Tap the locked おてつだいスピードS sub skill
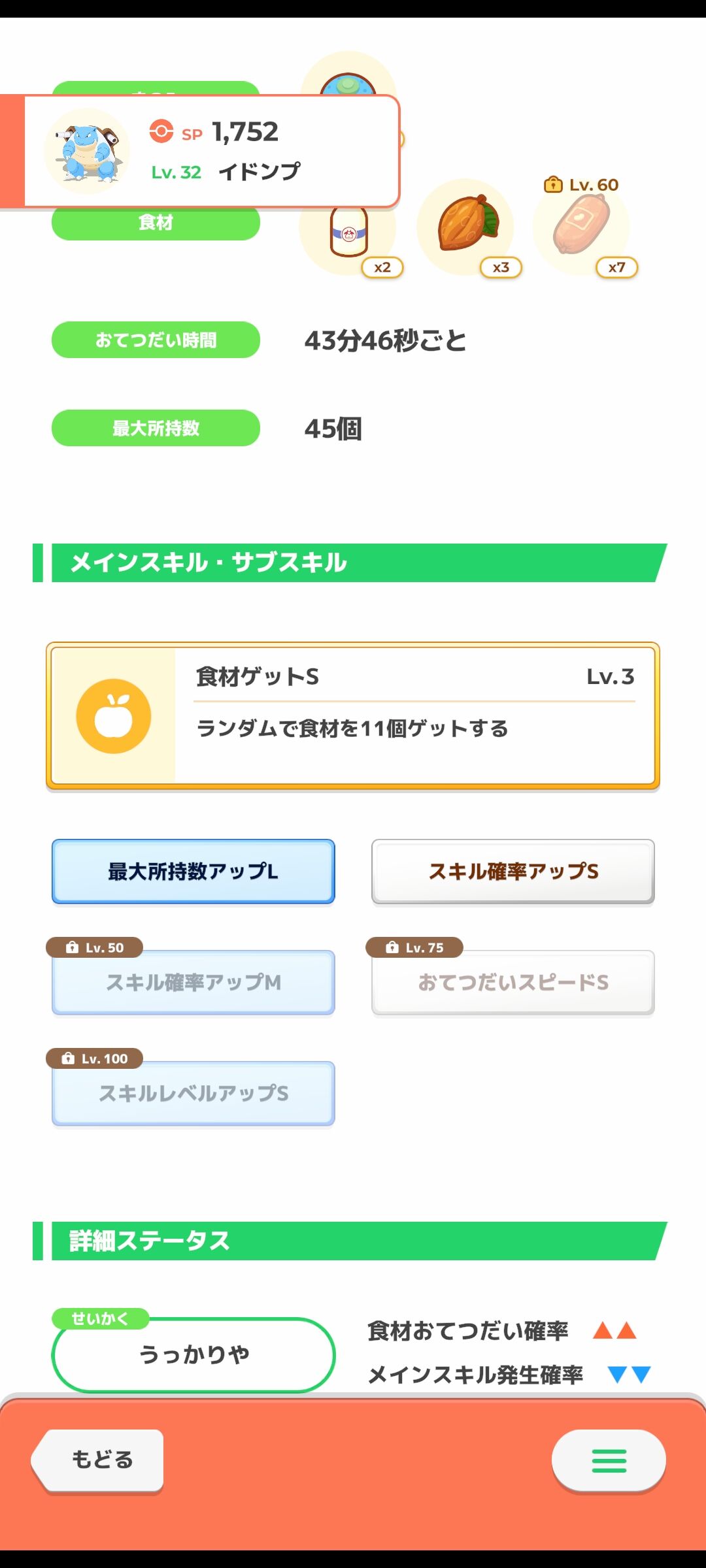The image size is (706, 1568). tap(513, 982)
